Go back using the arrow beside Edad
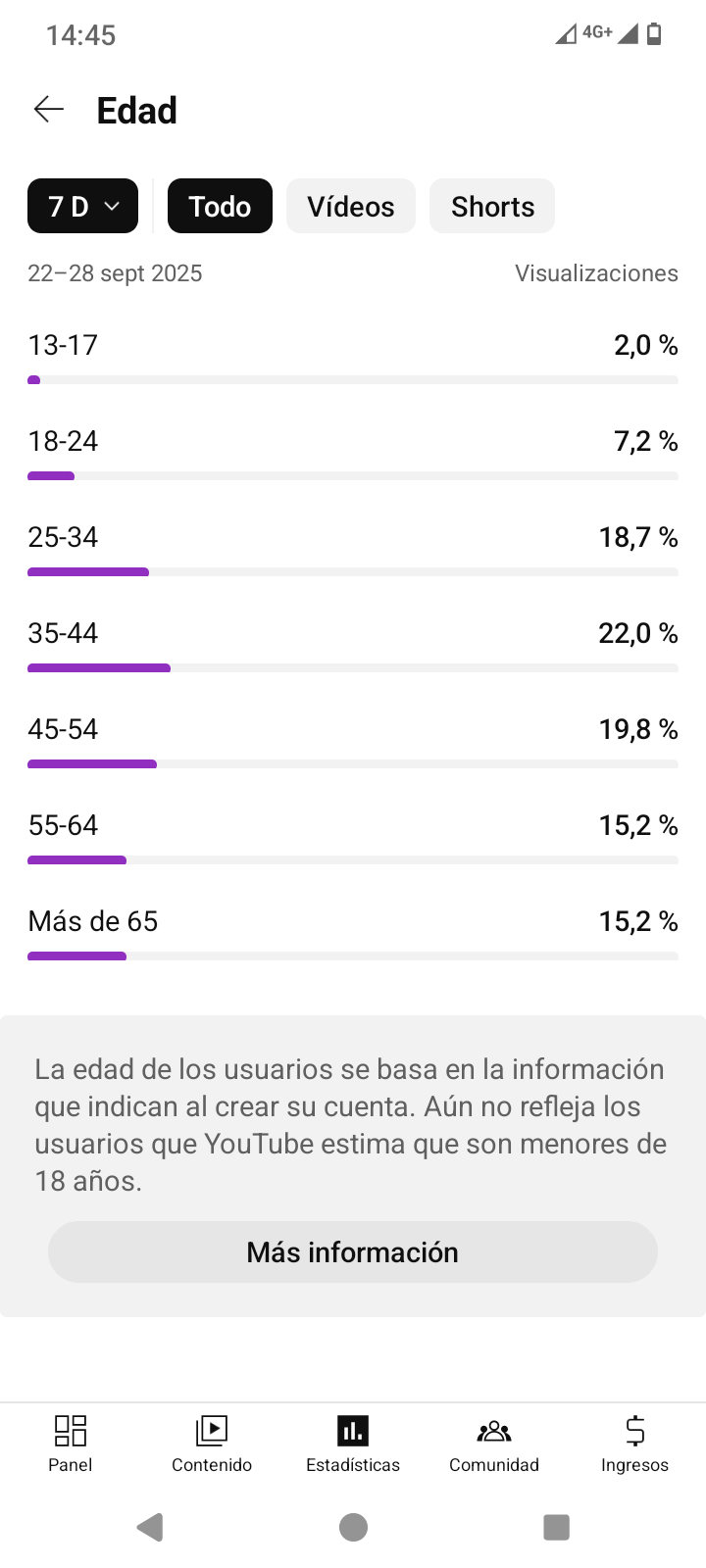Viewport: 706px width, 1568px height. click(49, 110)
